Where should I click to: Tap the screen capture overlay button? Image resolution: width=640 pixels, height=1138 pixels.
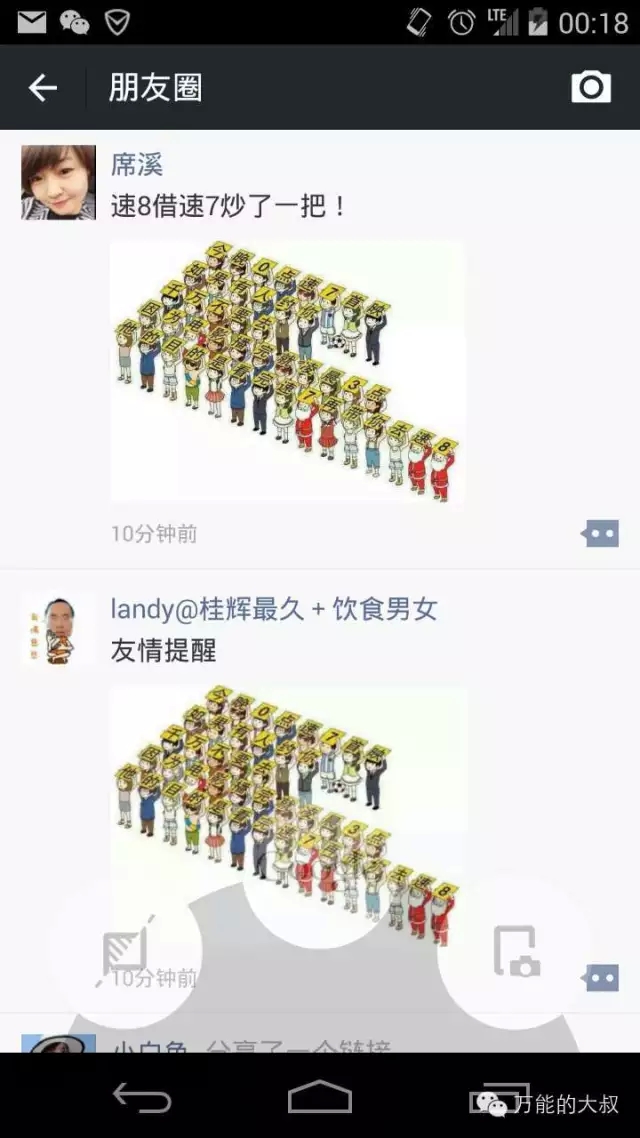[516, 951]
